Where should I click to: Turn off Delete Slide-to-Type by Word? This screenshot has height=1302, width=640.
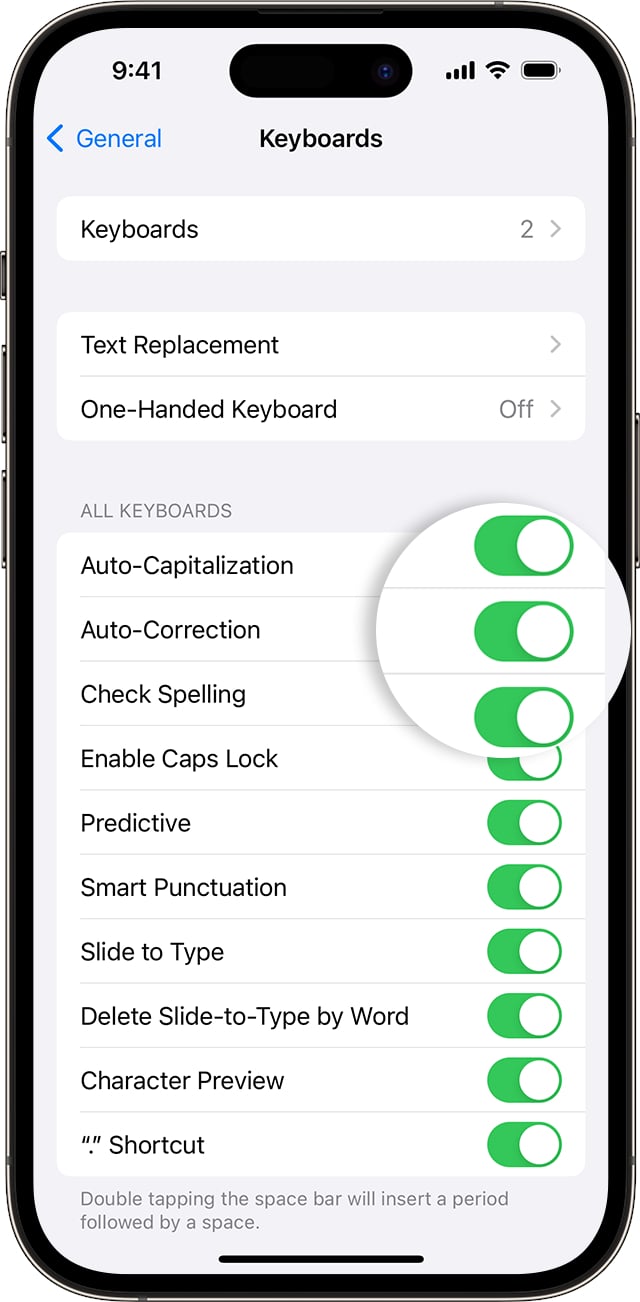[524, 1016]
